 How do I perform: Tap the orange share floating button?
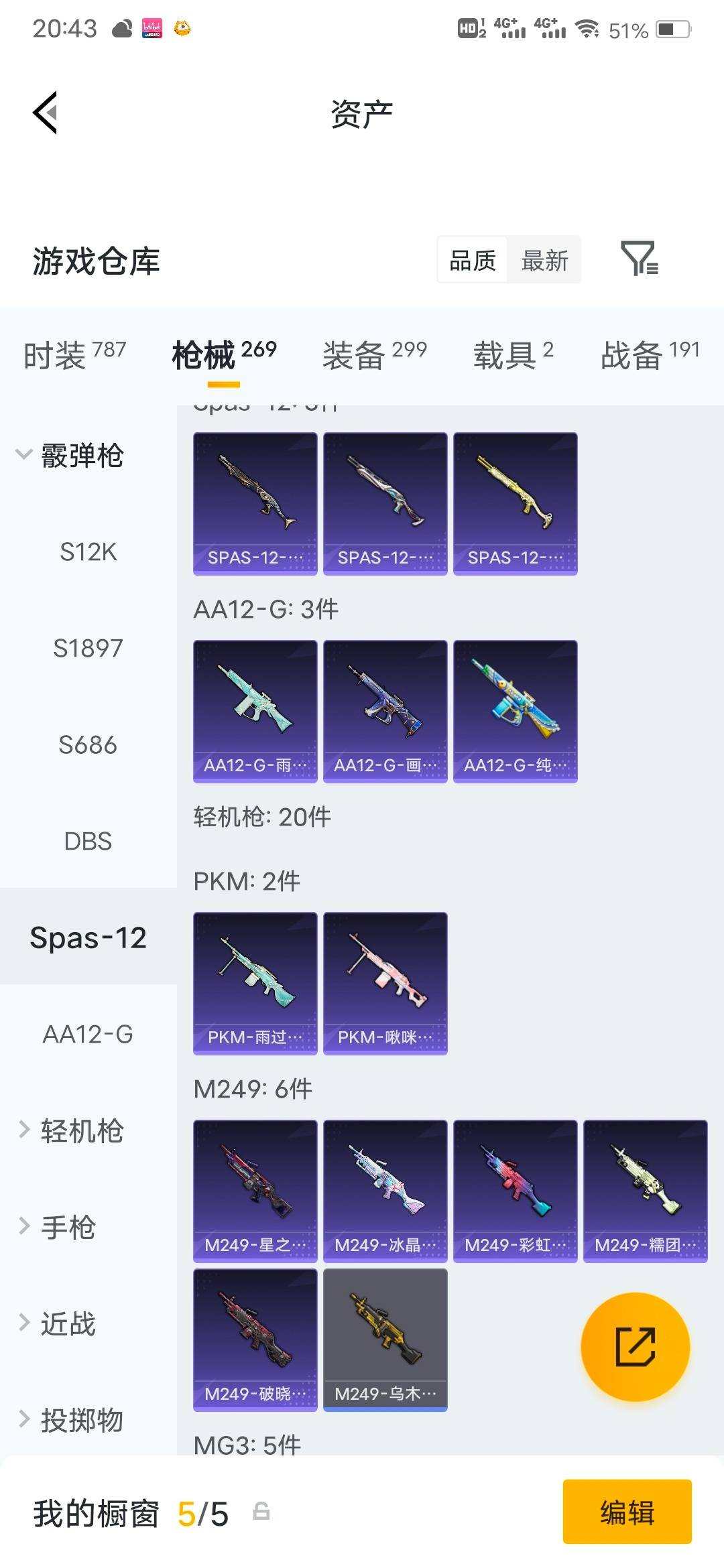[635, 1346]
